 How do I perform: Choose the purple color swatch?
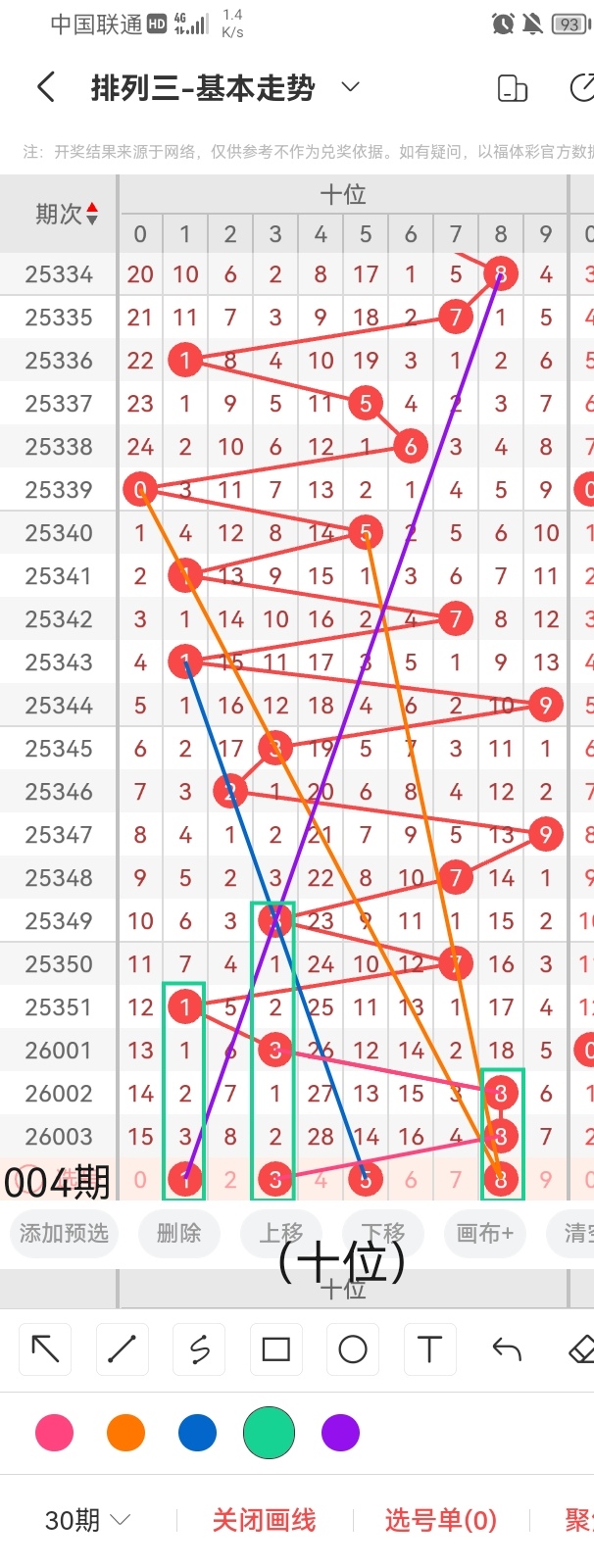click(340, 1433)
